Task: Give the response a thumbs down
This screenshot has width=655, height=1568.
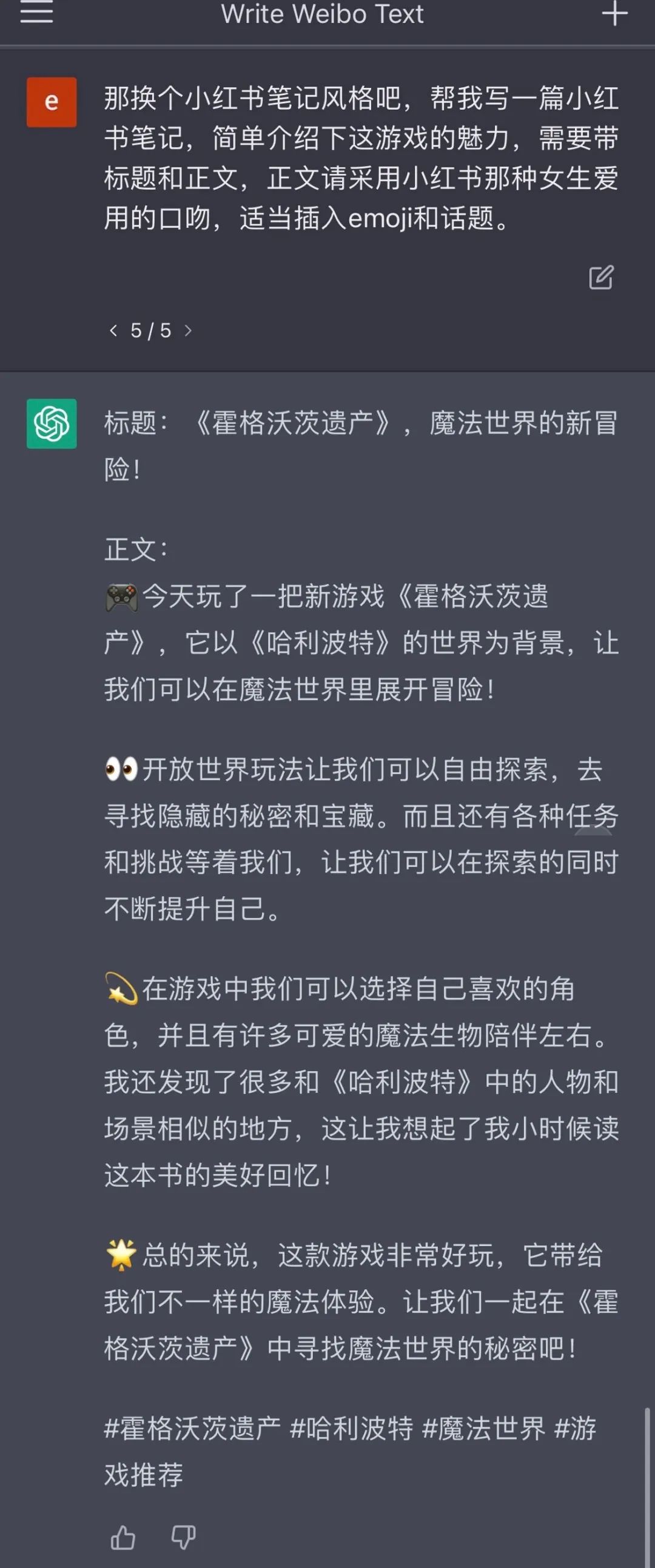Action: click(x=183, y=1538)
